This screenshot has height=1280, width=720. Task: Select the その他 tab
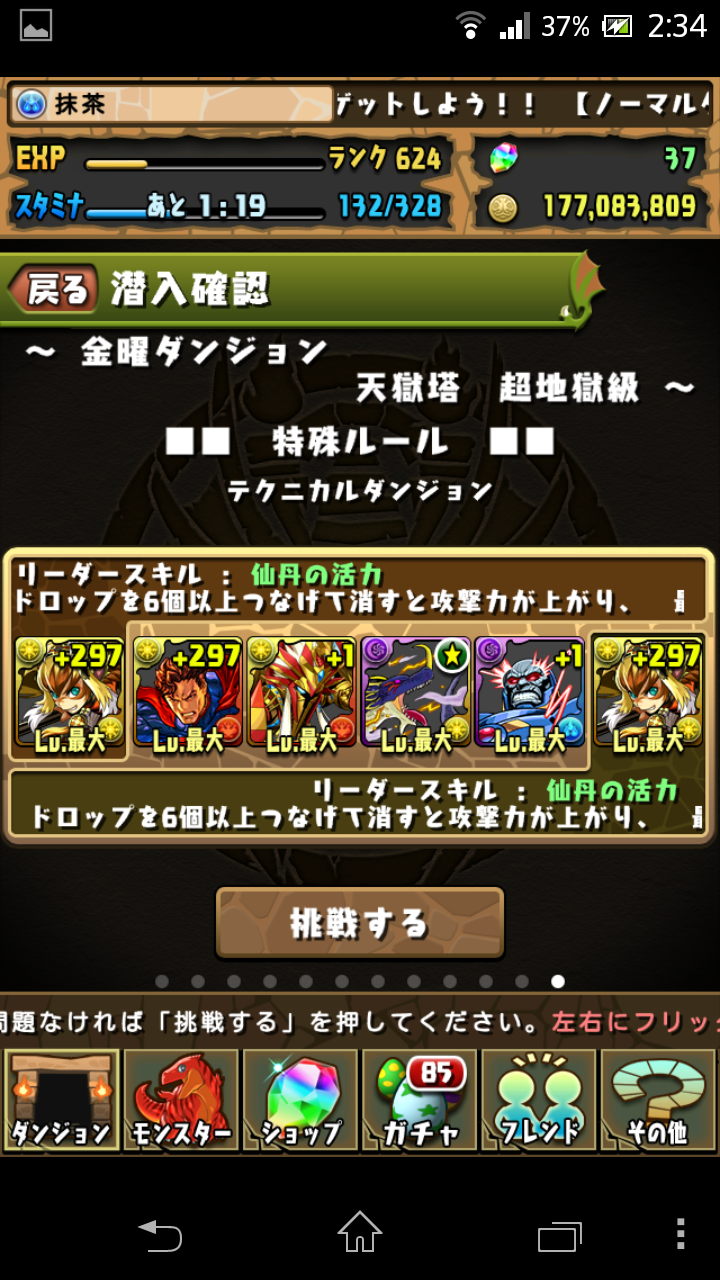pyautogui.click(x=658, y=1100)
